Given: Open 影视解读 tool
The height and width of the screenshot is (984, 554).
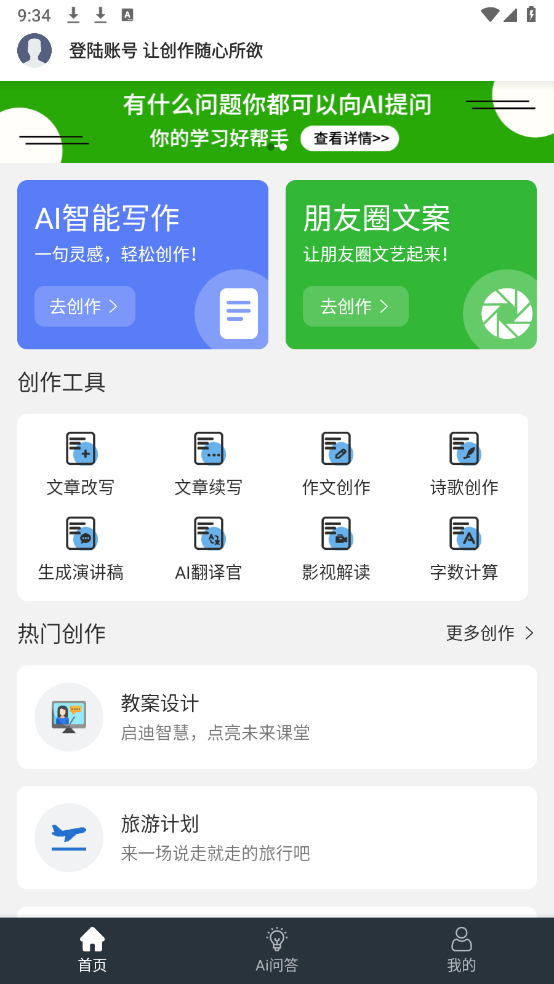Looking at the screenshot, I should [x=336, y=549].
